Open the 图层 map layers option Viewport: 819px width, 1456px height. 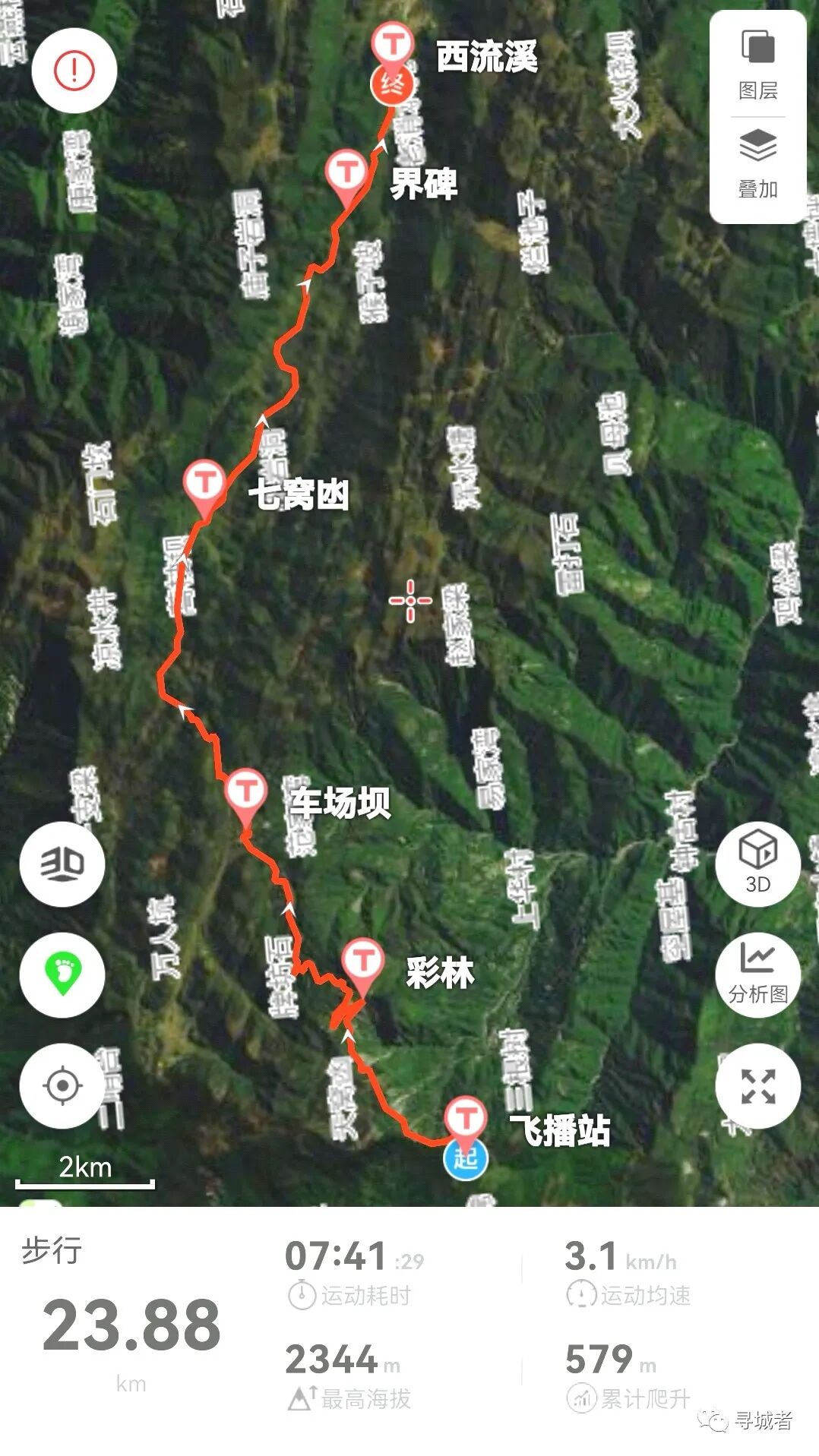[x=757, y=65]
